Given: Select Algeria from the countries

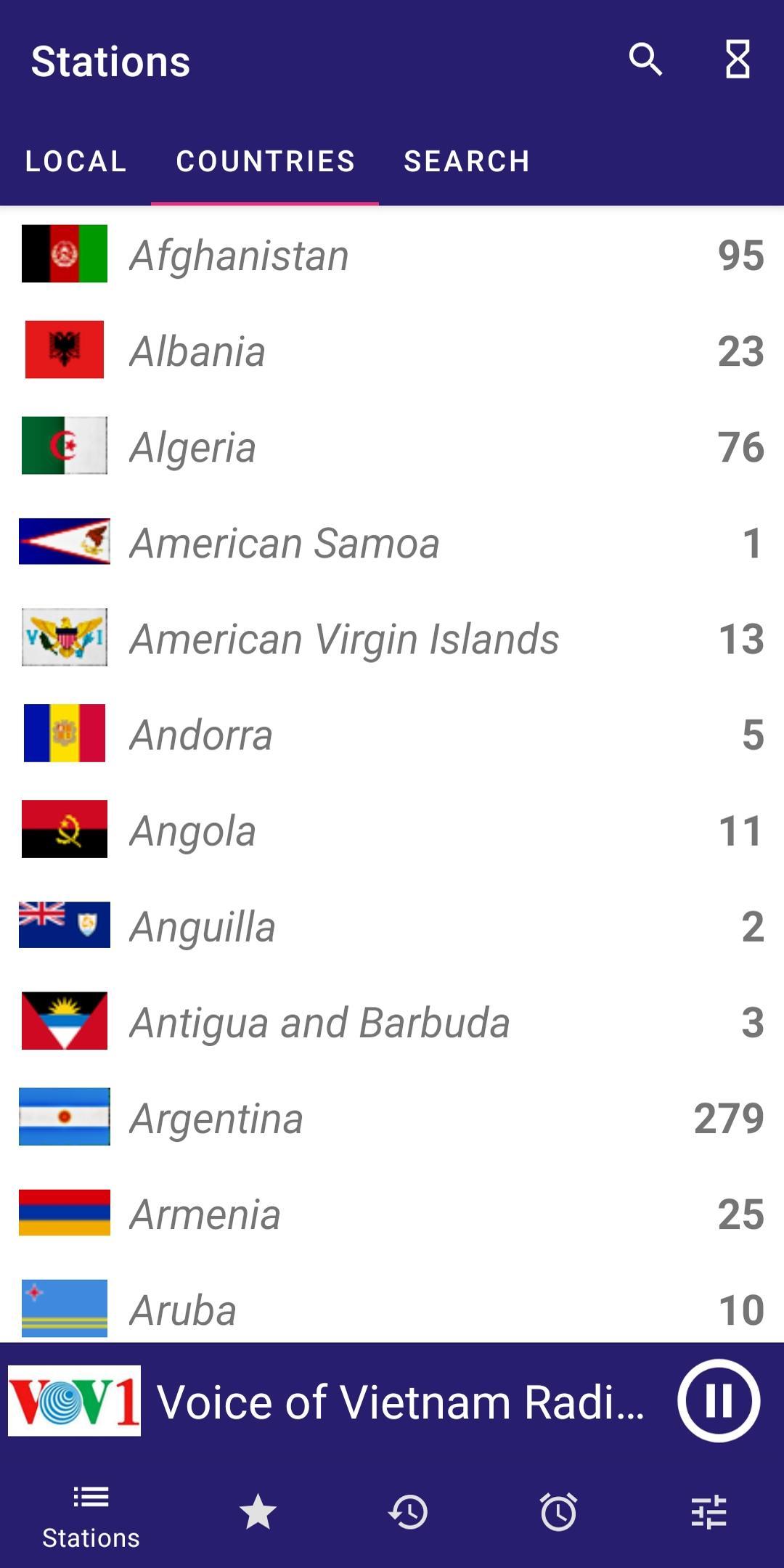Looking at the screenshot, I should click(x=392, y=446).
